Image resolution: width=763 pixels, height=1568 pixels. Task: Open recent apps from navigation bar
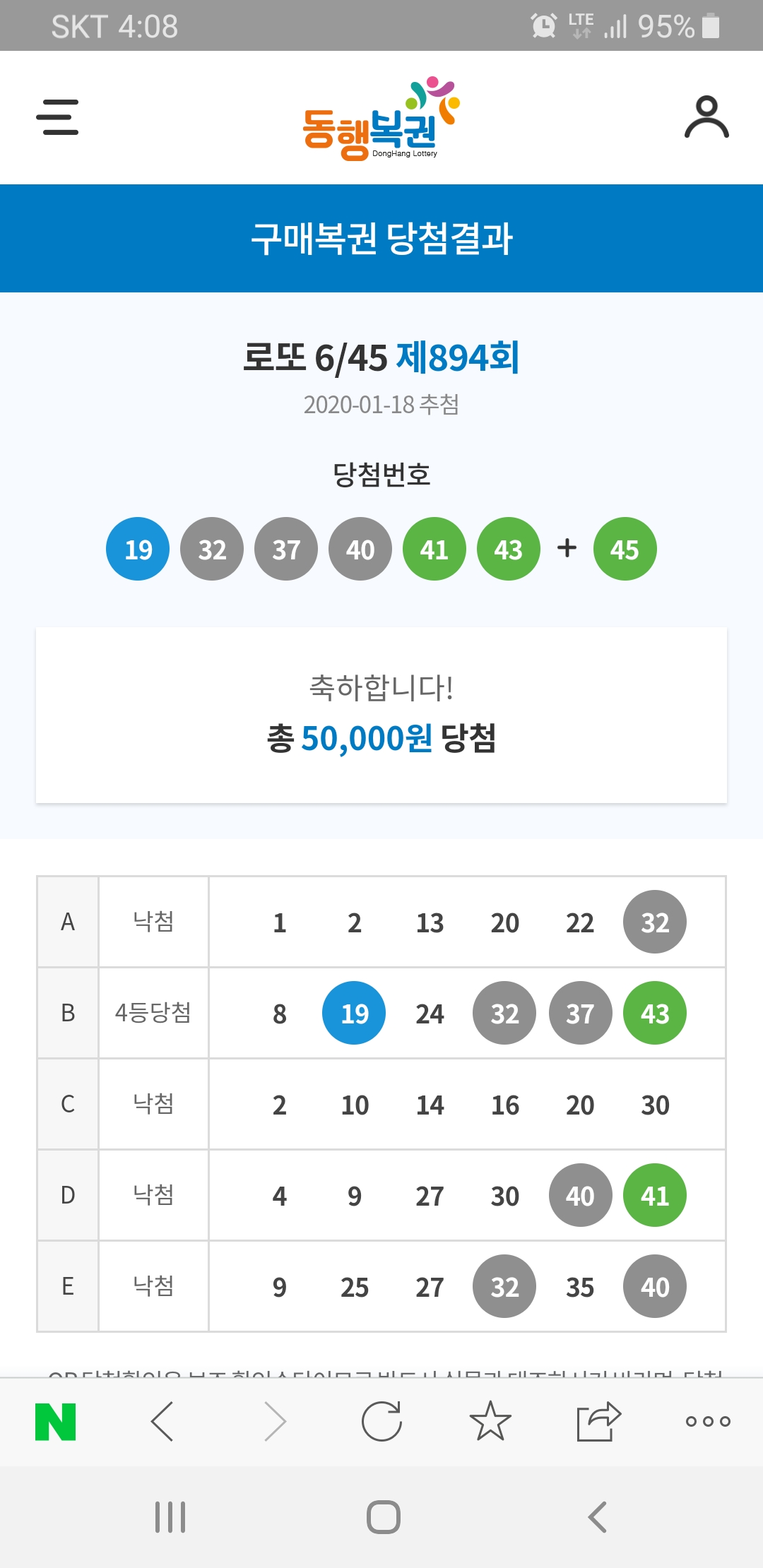tap(170, 1517)
